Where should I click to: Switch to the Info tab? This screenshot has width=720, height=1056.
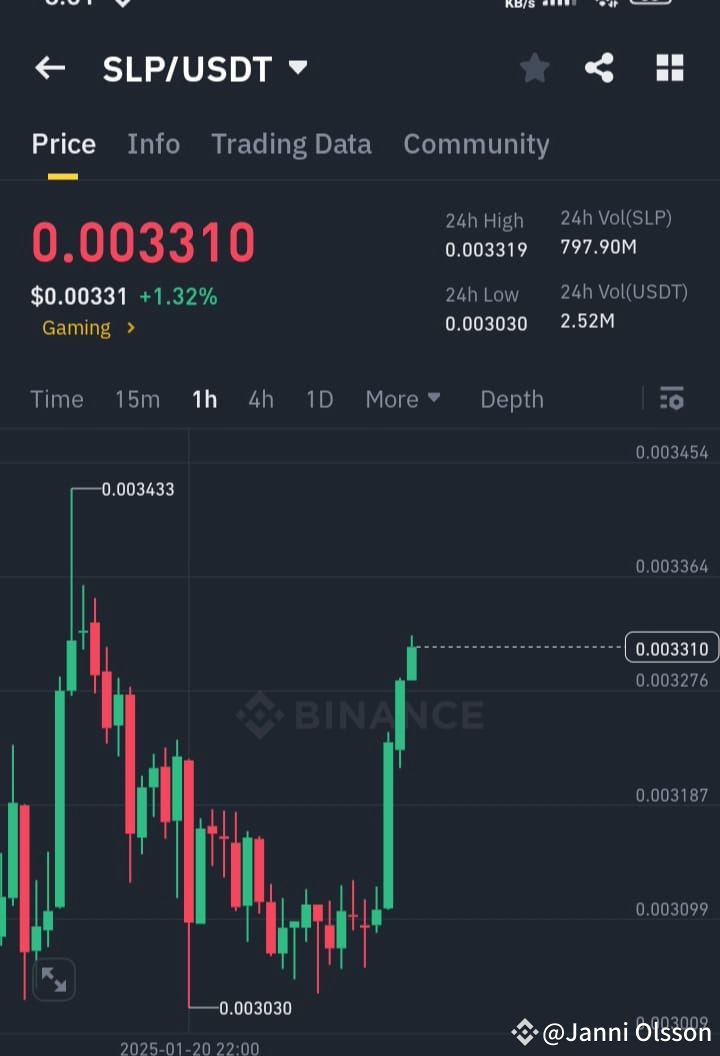[153, 144]
